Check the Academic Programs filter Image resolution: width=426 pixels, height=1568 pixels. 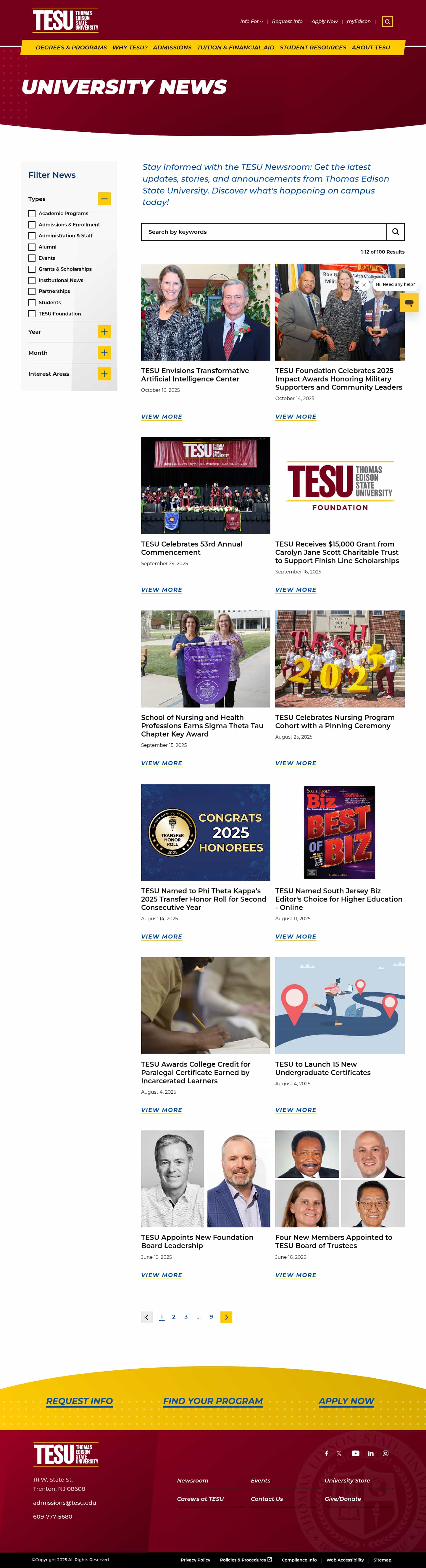[32, 214]
